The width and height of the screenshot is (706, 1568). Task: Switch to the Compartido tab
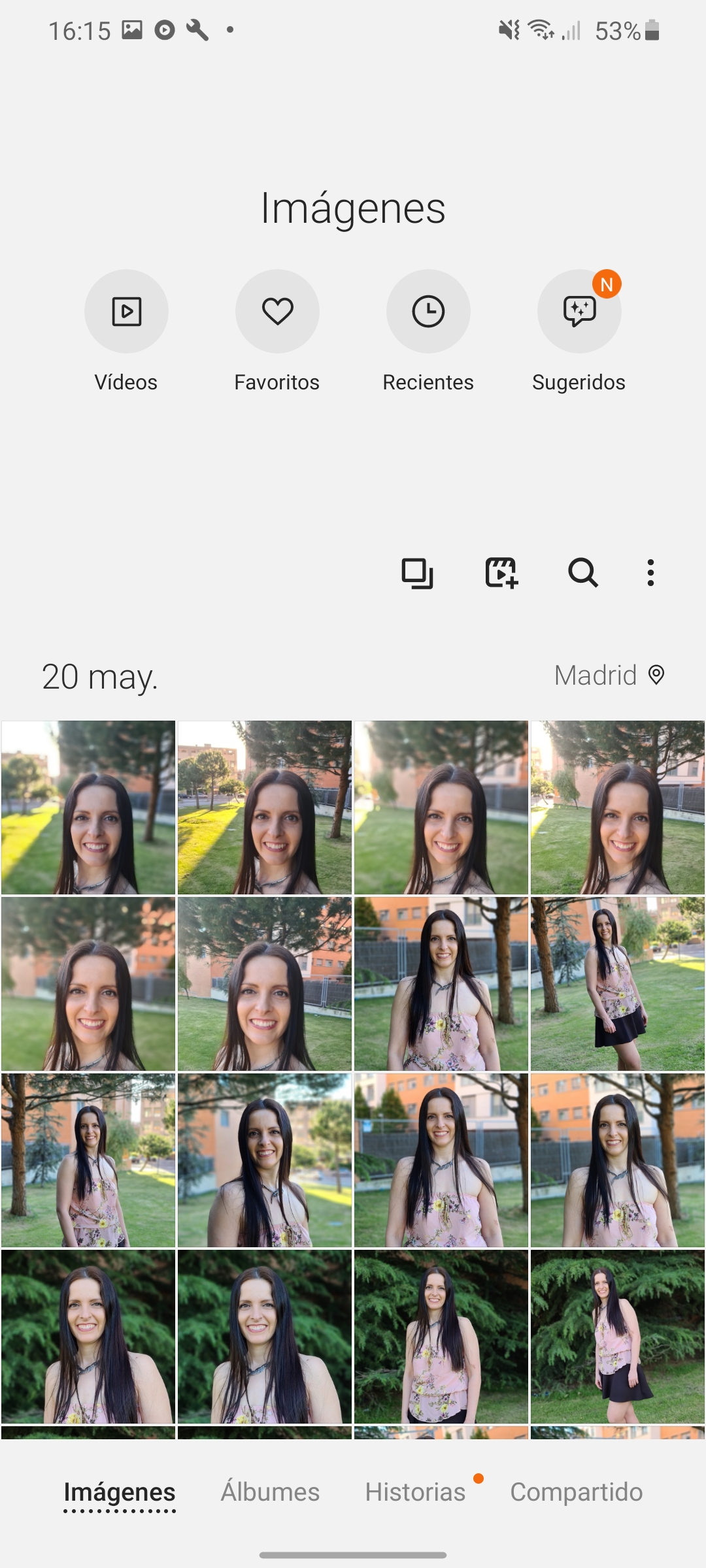577,1492
